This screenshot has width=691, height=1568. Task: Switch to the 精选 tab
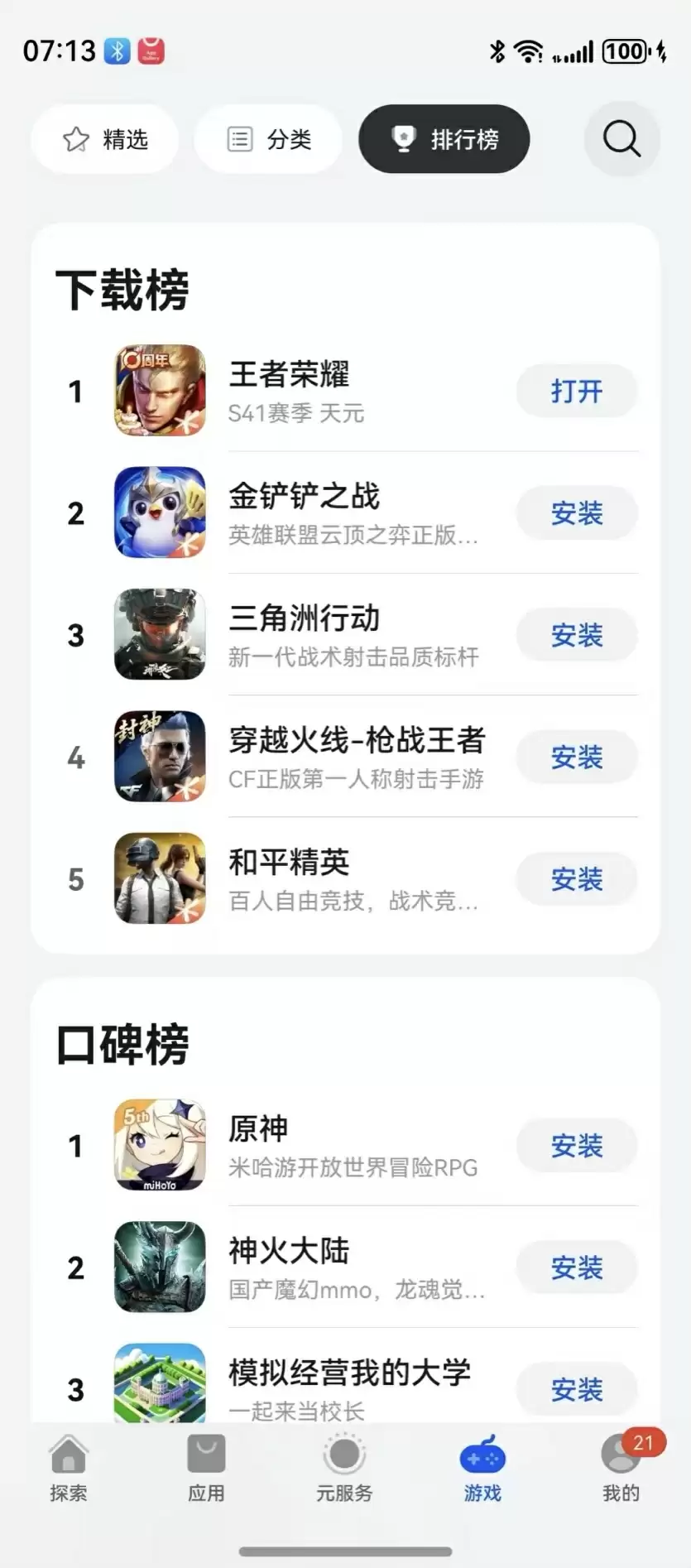point(104,139)
